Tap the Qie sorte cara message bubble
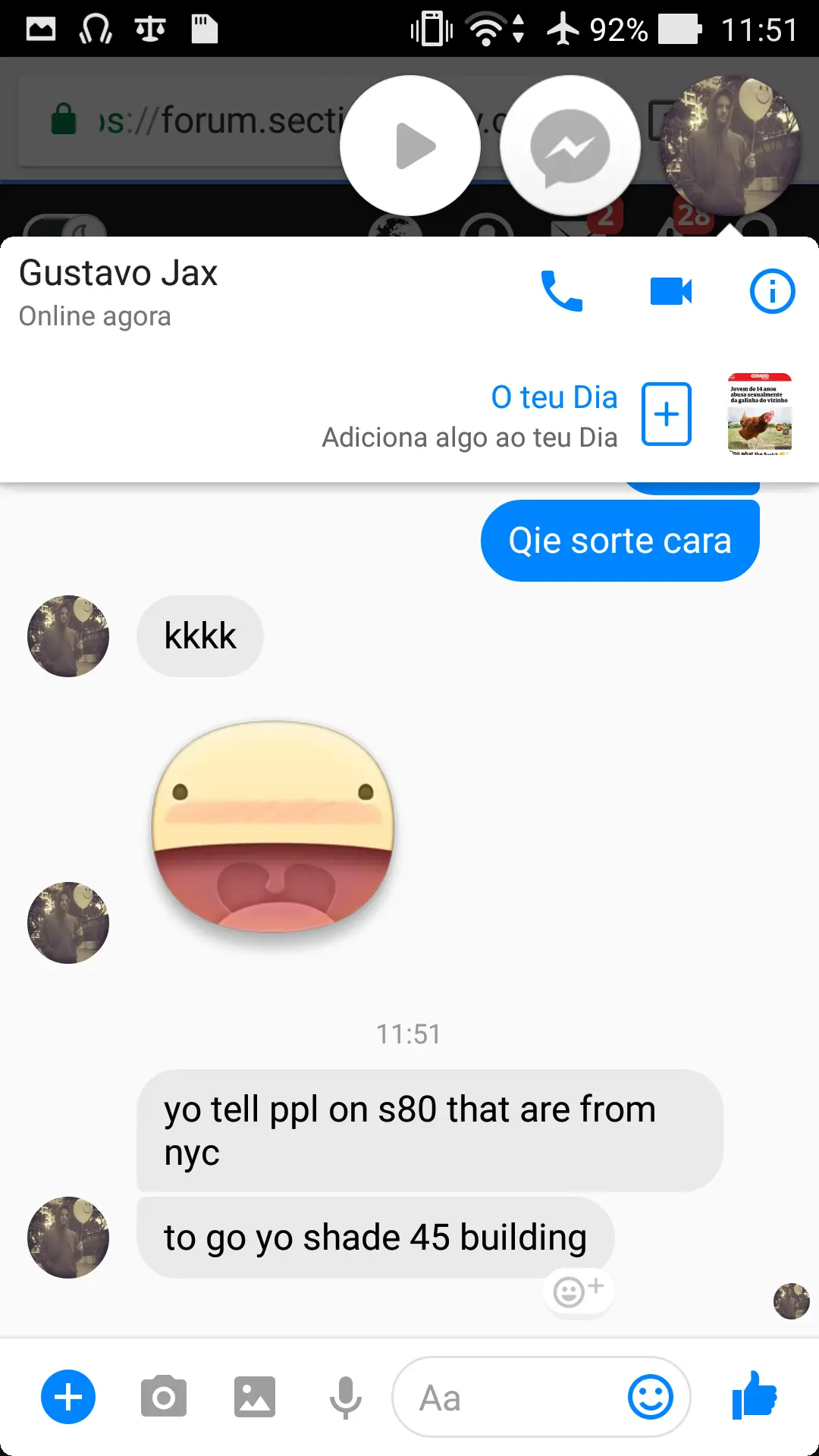 [620, 541]
